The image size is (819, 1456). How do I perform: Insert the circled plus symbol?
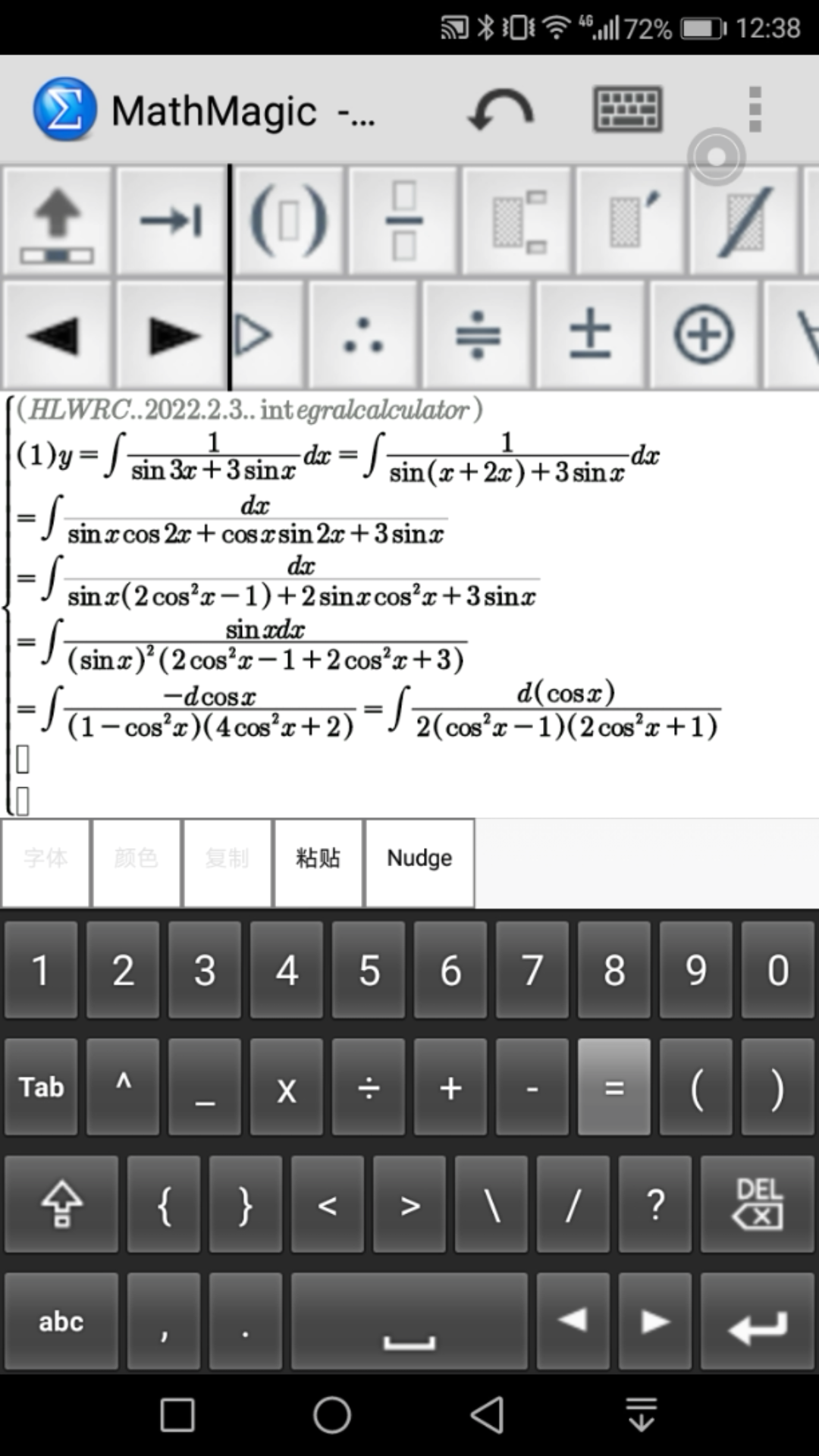704,334
